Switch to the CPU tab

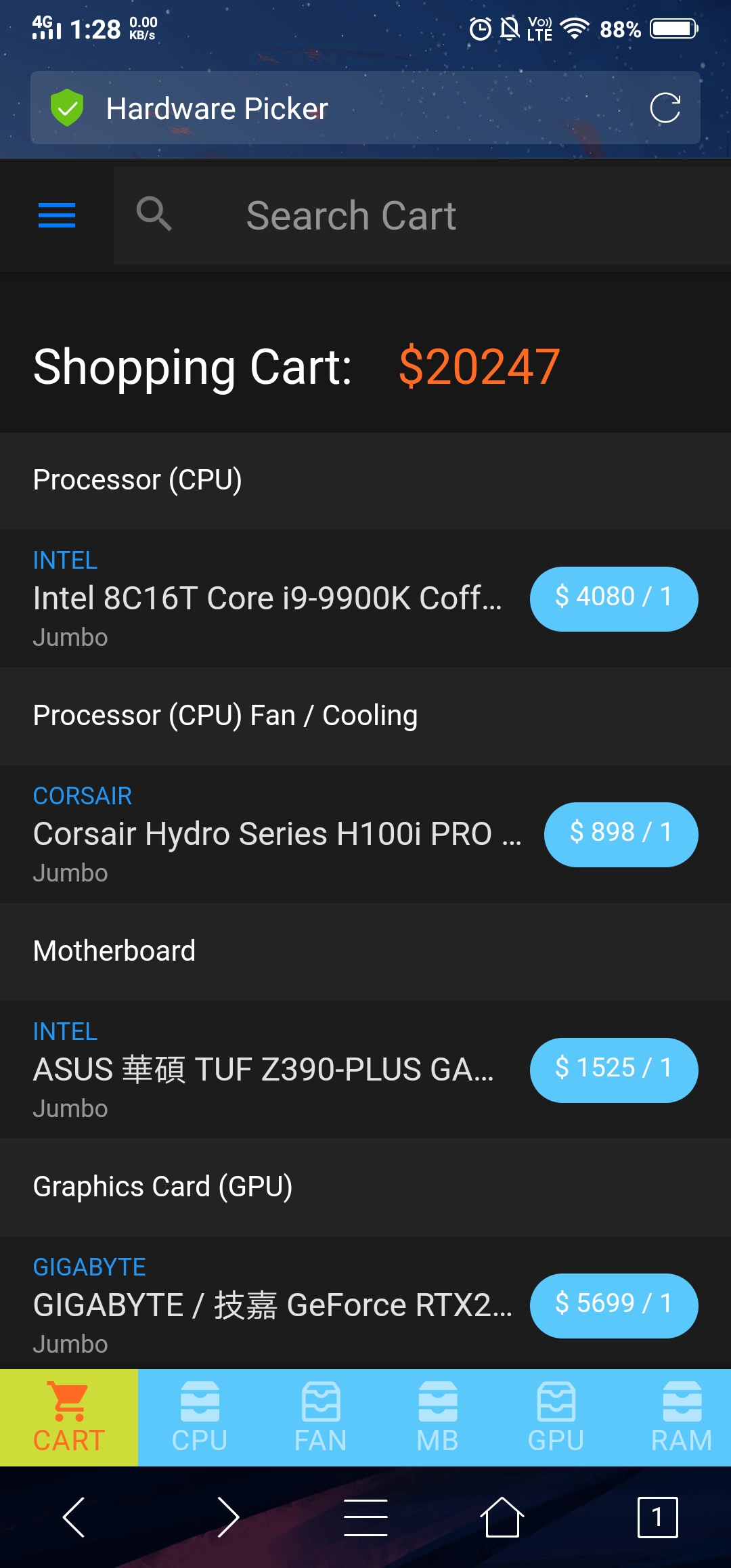[x=200, y=1418]
